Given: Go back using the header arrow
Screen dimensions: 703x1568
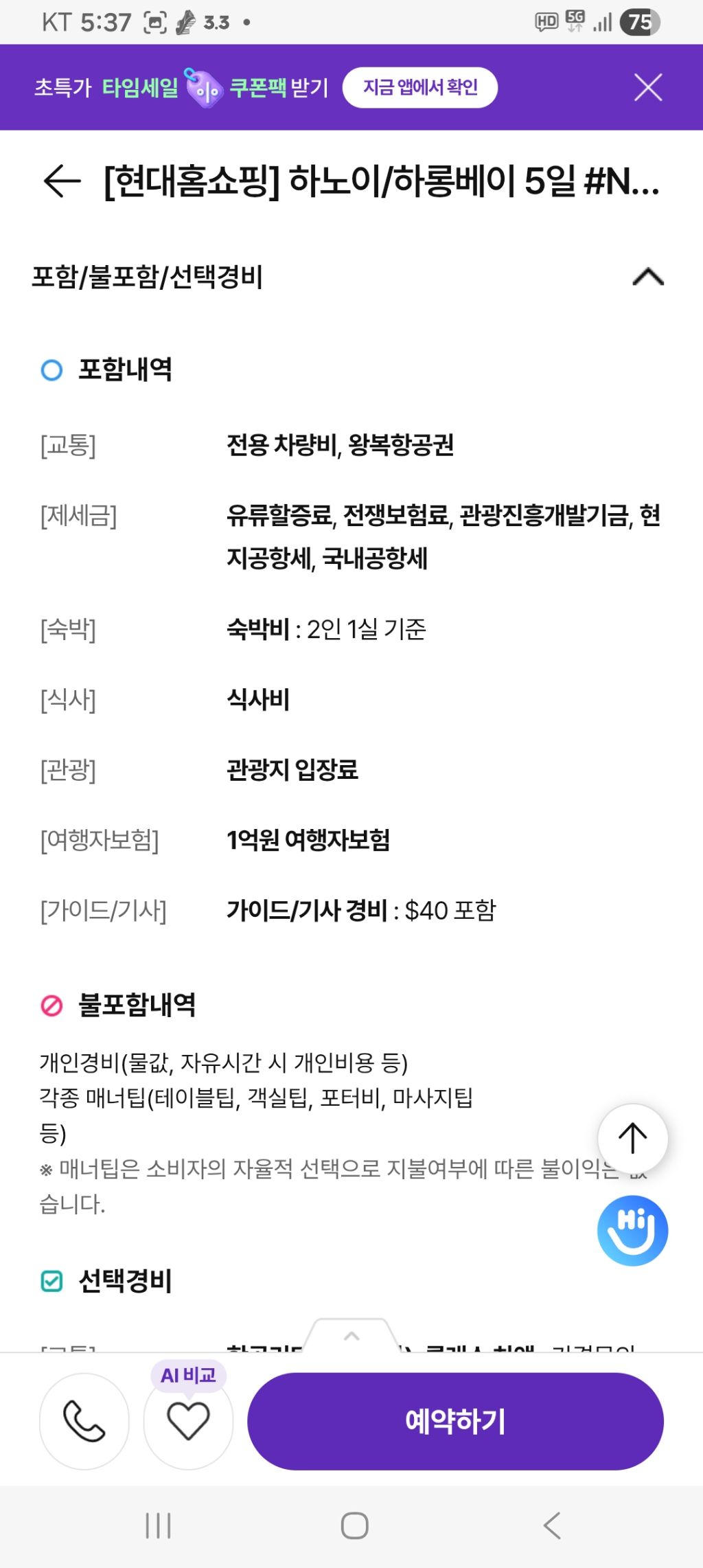Looking at the screenshot, I should pos(62,181).
